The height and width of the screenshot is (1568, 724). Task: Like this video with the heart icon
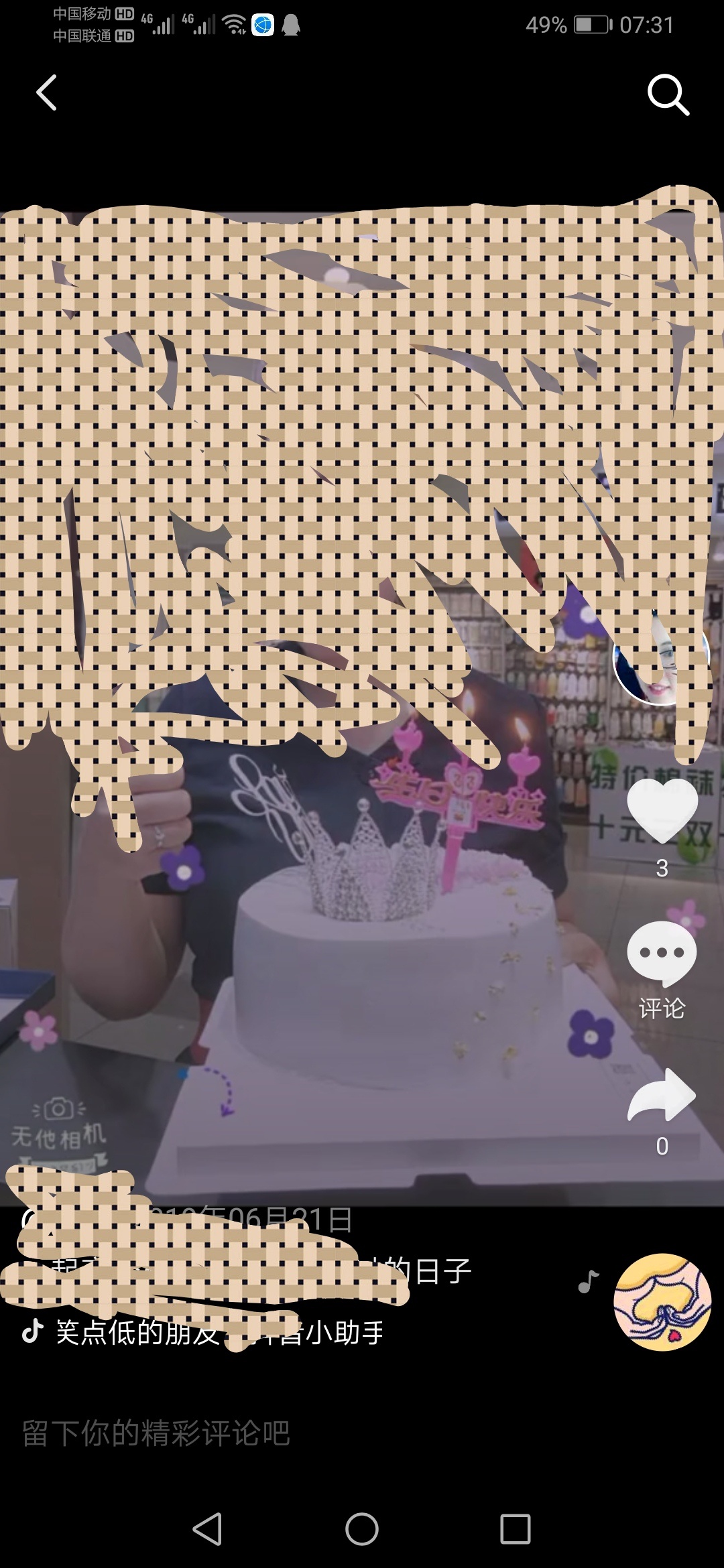pyautogui.click(x=662, y=810)
